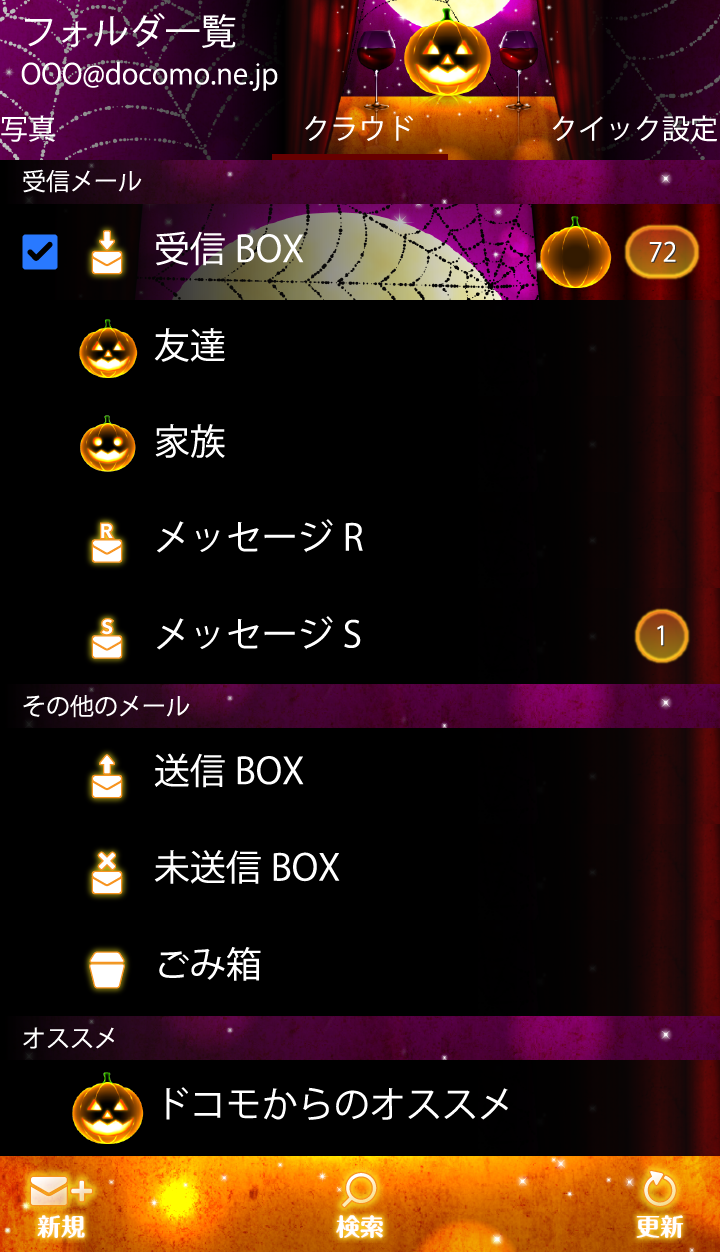This screenshot has height=1252, width=720.
Task: Open the クイック設定 tab
Action: click(634, 129)
